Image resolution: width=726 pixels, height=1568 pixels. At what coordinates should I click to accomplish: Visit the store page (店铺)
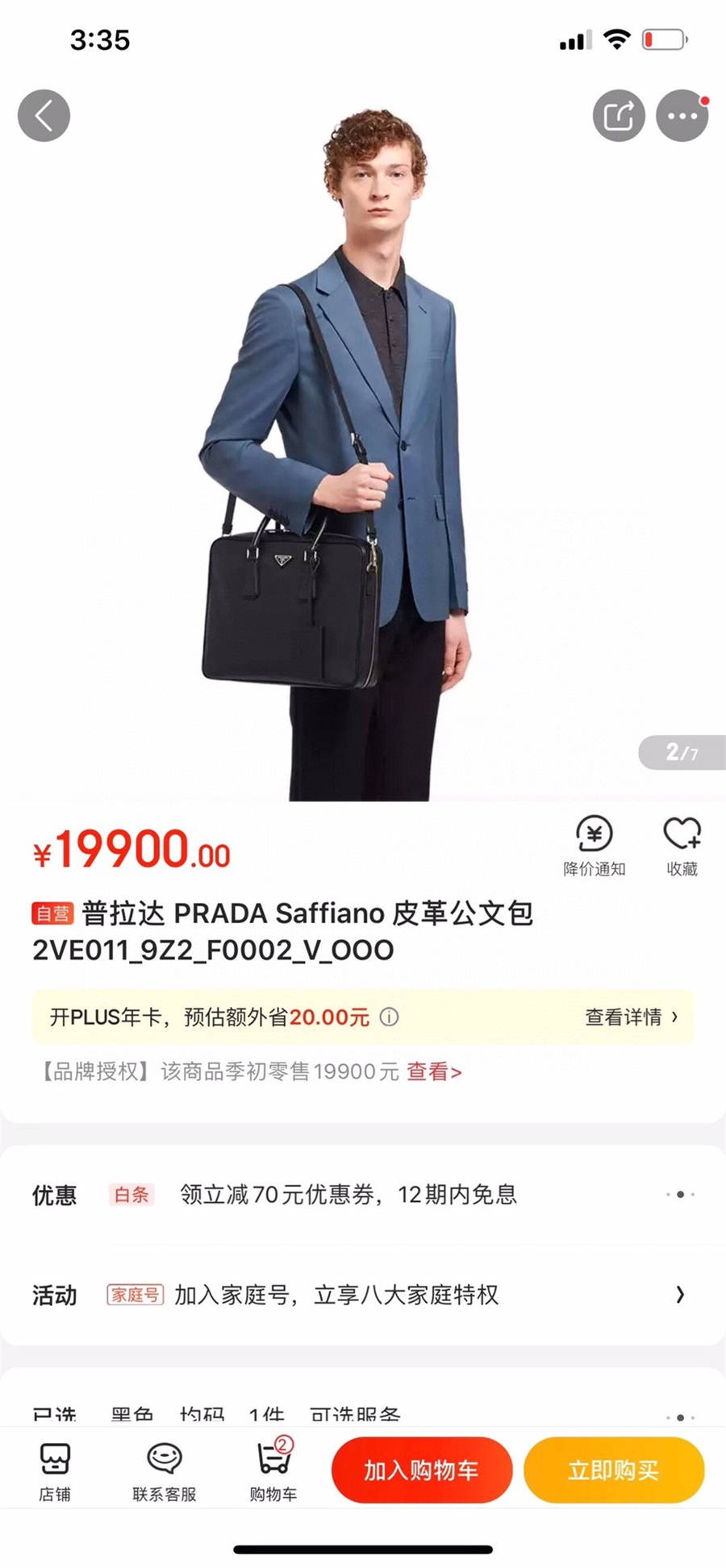point(55,1470)
